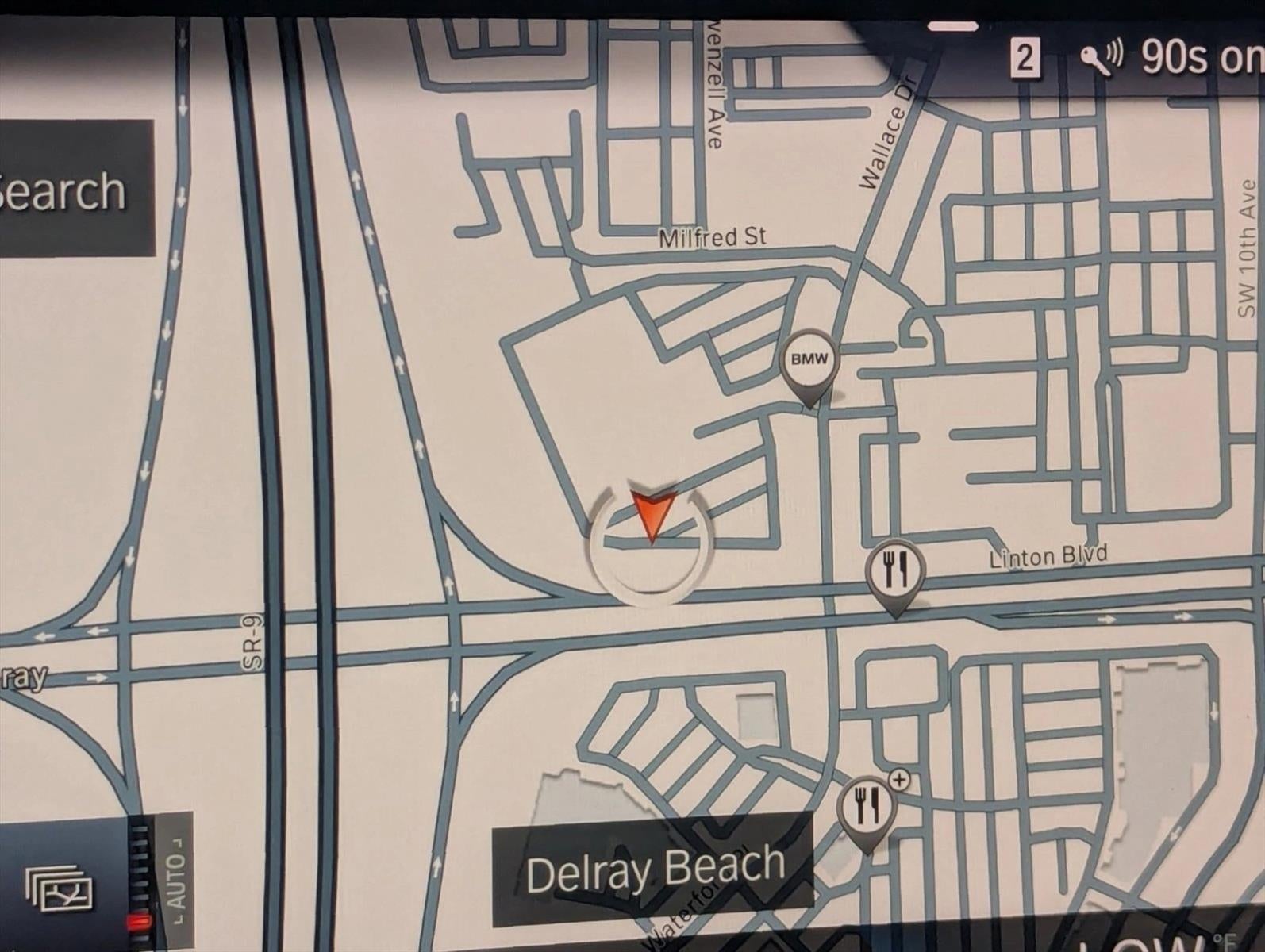This screenshot has width=1265, height=952.
Task: Select the BMW dealer map pin
Action: (x=809, y=362)
